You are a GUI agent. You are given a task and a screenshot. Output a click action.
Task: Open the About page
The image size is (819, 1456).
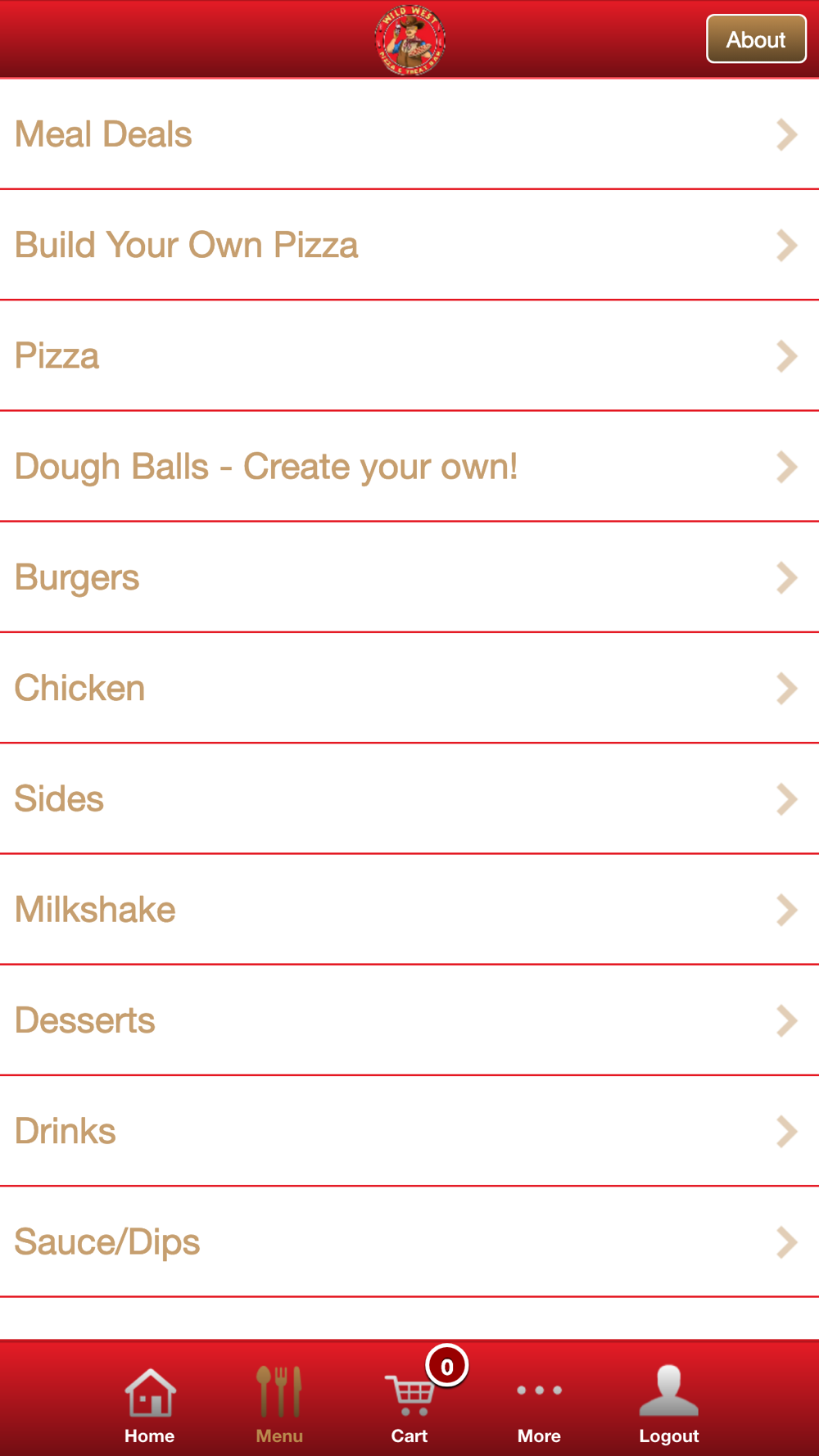(x=755, y=39)
